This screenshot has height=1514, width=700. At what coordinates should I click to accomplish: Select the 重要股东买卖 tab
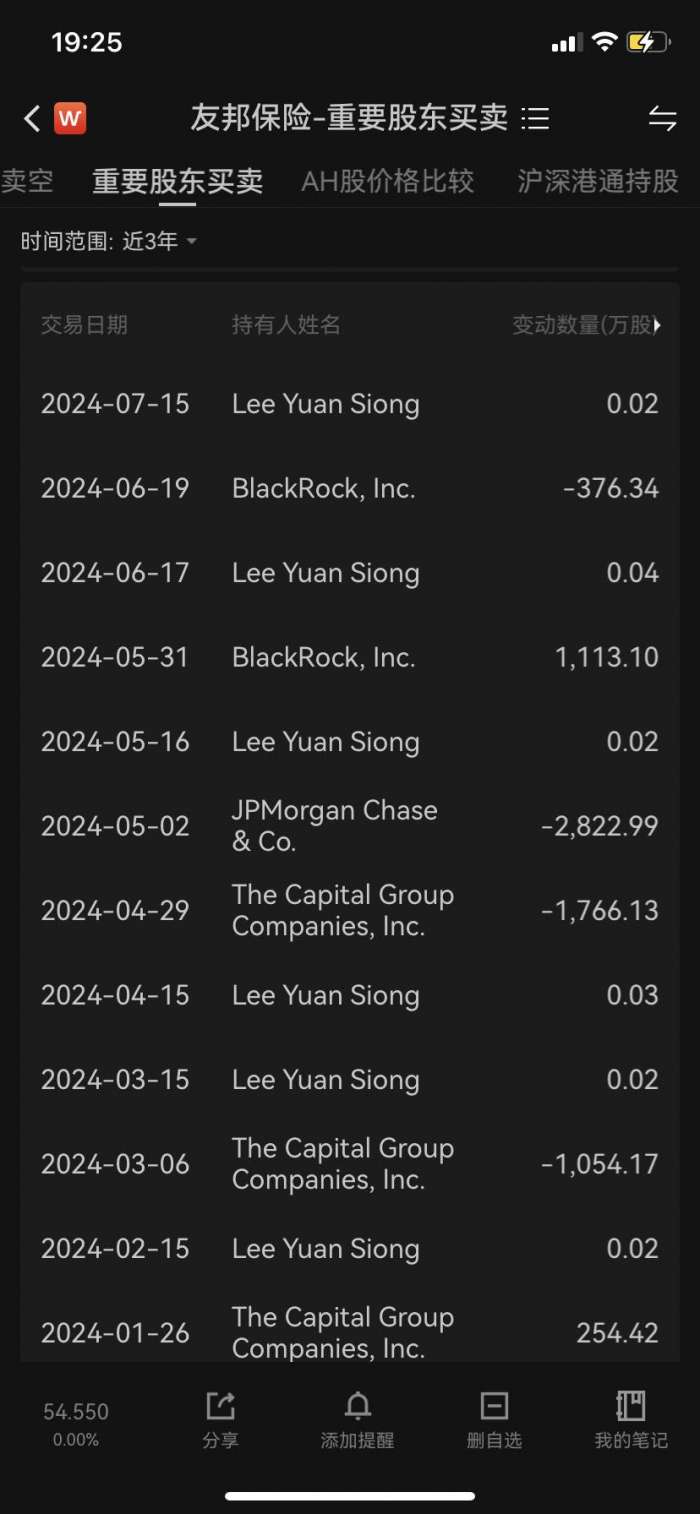pos(177,181)
